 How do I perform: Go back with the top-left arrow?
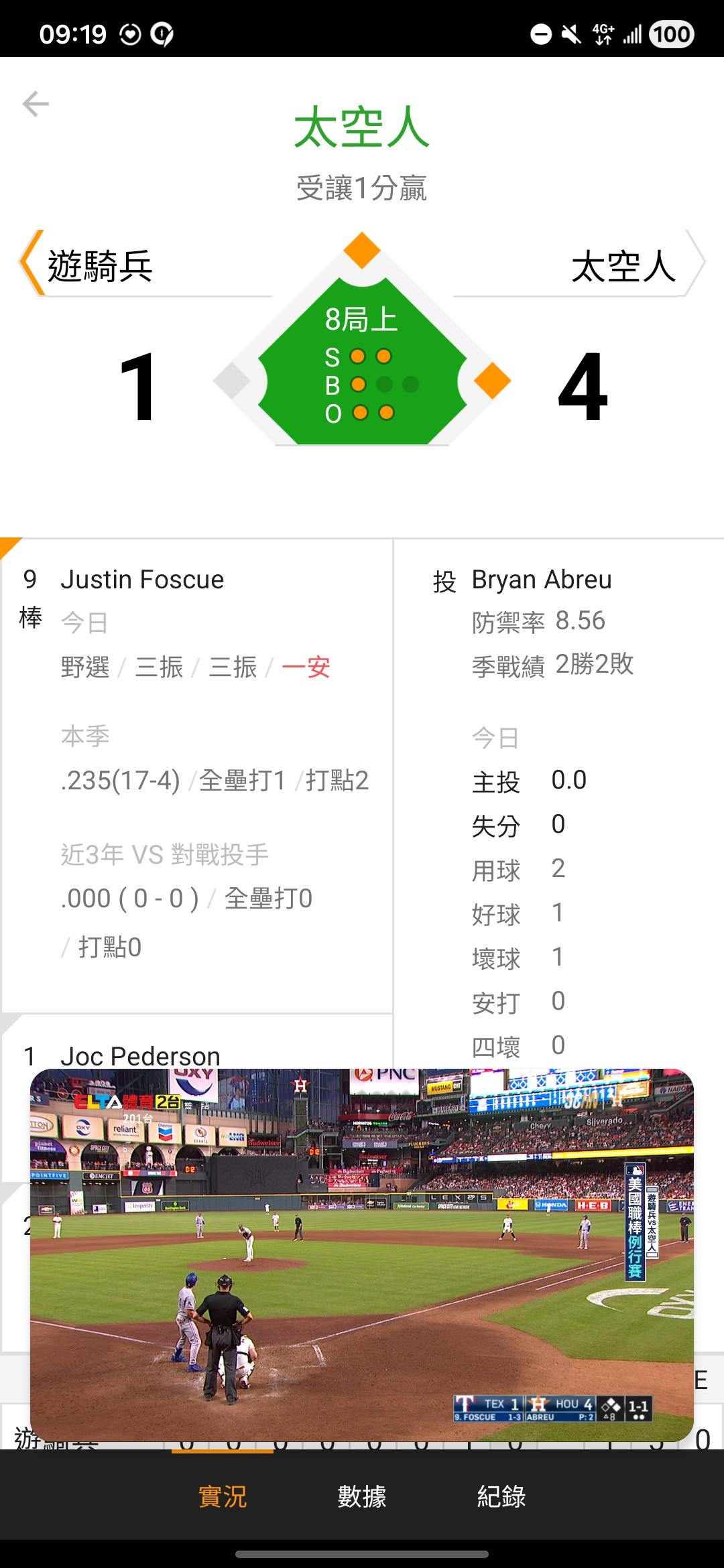pyautogui.click(x=36, y=104)
